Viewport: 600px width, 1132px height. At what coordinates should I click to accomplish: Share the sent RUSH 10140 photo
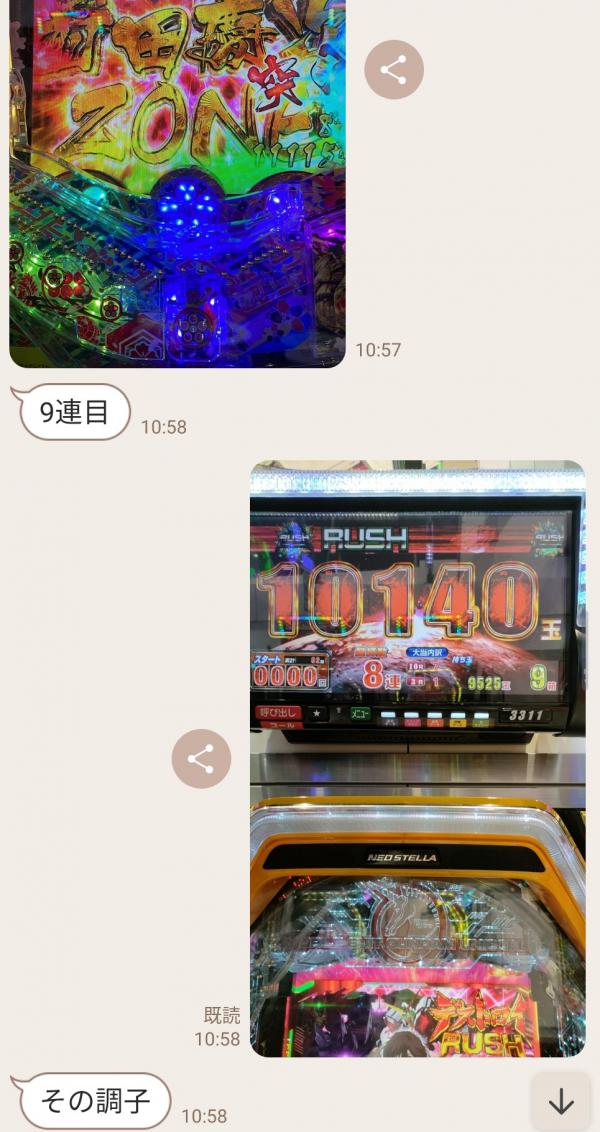pyautogui.click(x=201, y=759)
